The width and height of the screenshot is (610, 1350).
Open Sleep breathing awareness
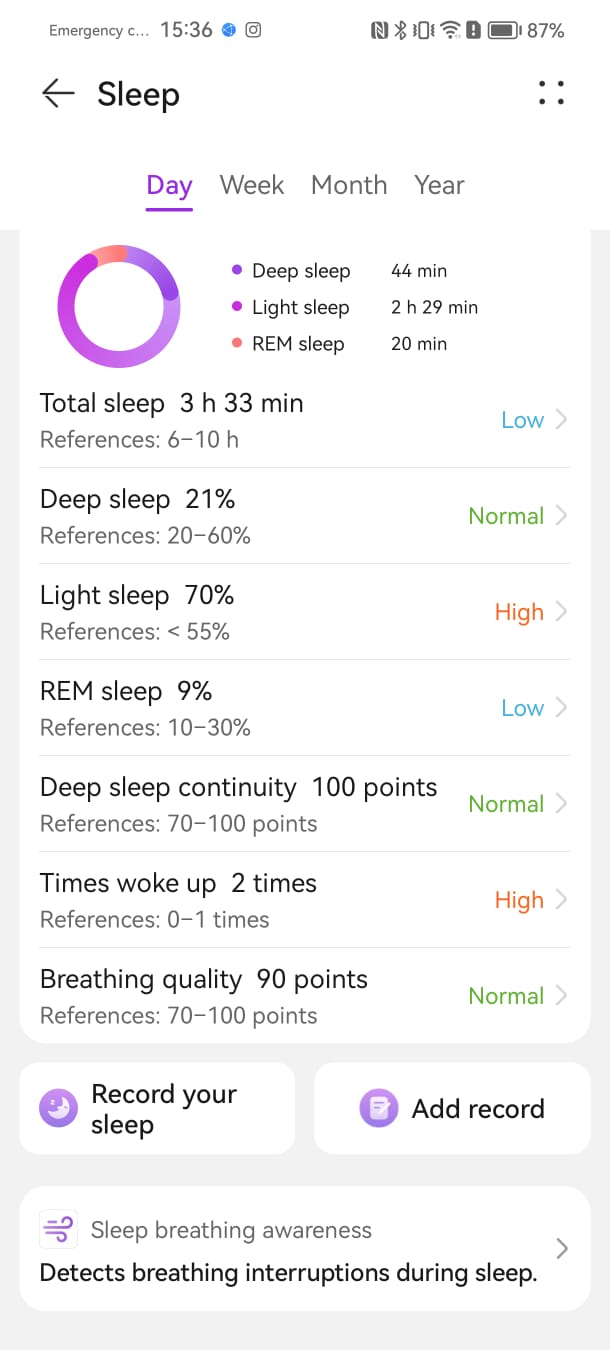(305, 1248)
